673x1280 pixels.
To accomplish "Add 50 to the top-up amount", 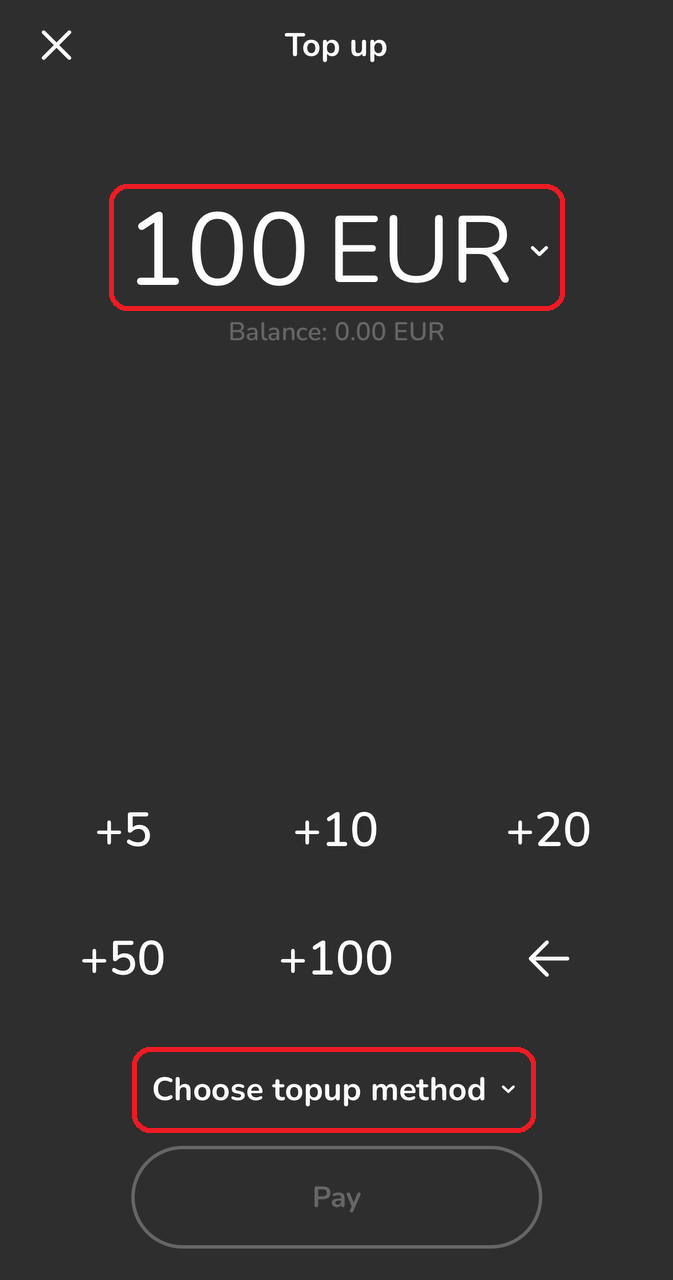I will click(x=123, y=959).
